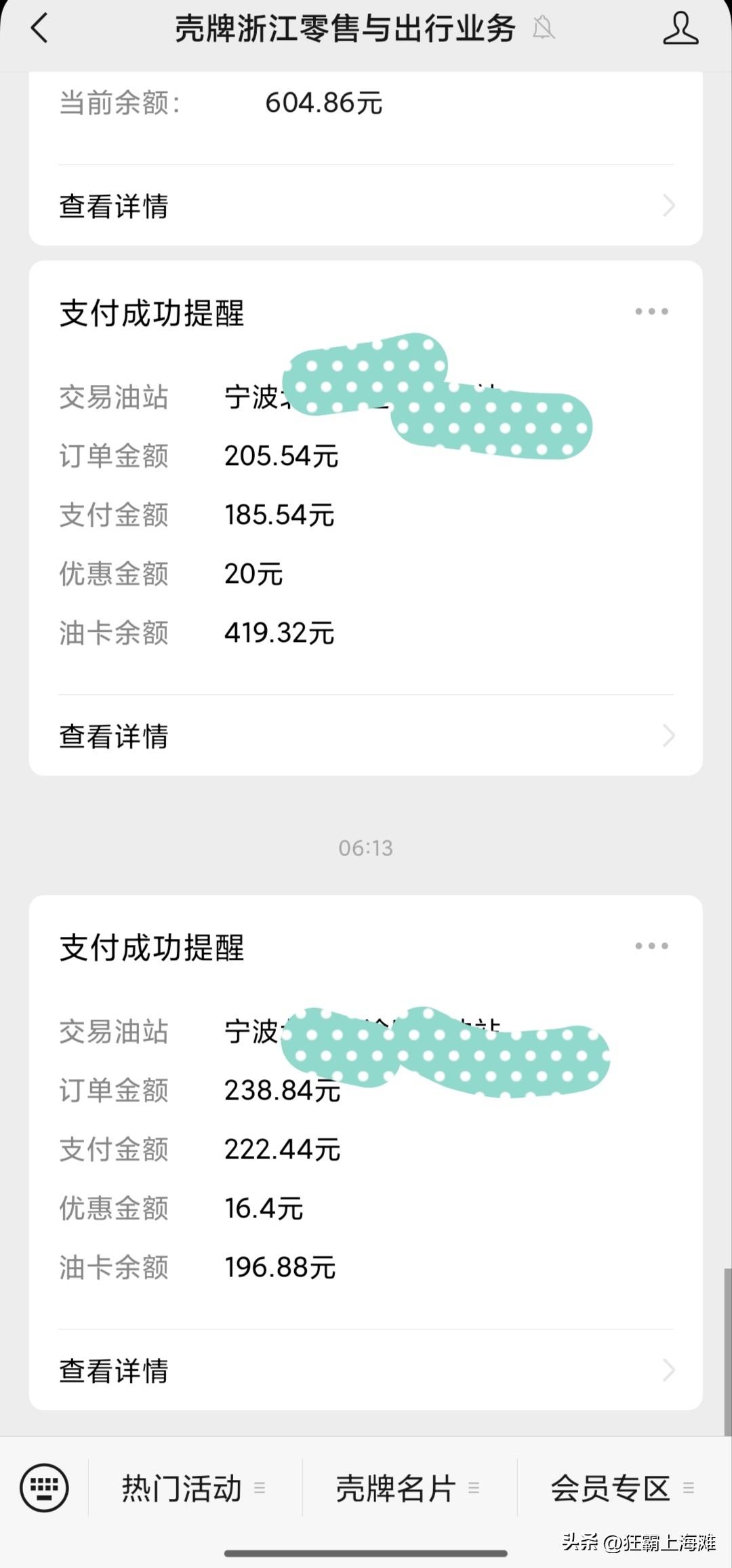Screen dimensions: 732x1568
Task: Tap the 壳牌浙江零售与出行业务 title
Action: coord(344,28)
